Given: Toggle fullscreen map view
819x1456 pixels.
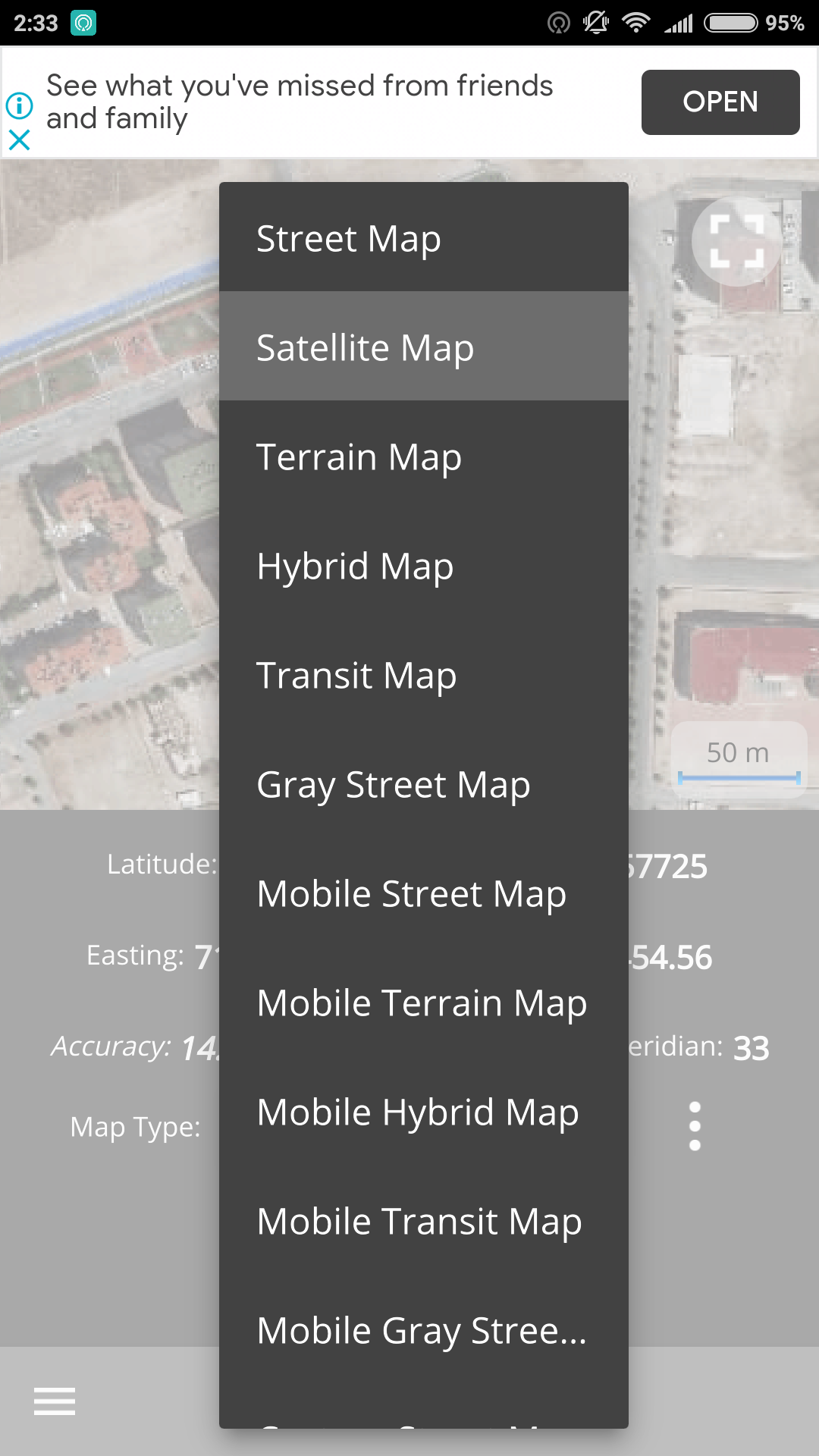Looking at the screenshot, I should tap(736, 241).
